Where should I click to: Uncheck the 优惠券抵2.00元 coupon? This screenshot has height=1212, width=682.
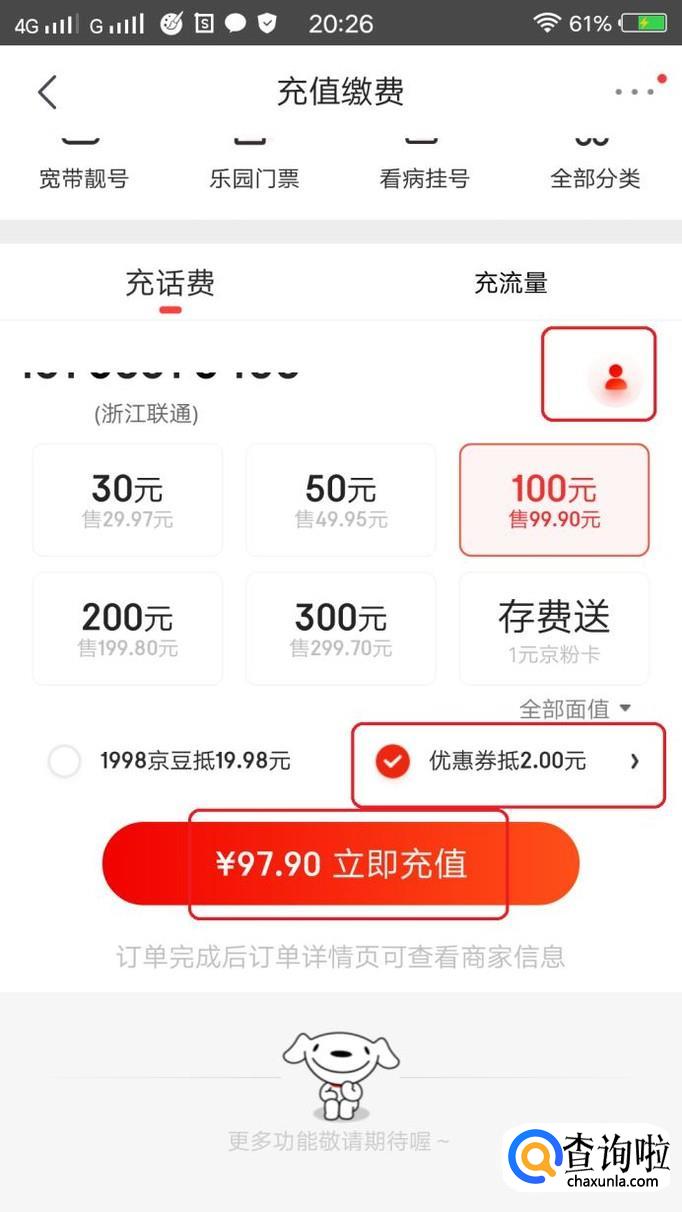pos(392,762)
